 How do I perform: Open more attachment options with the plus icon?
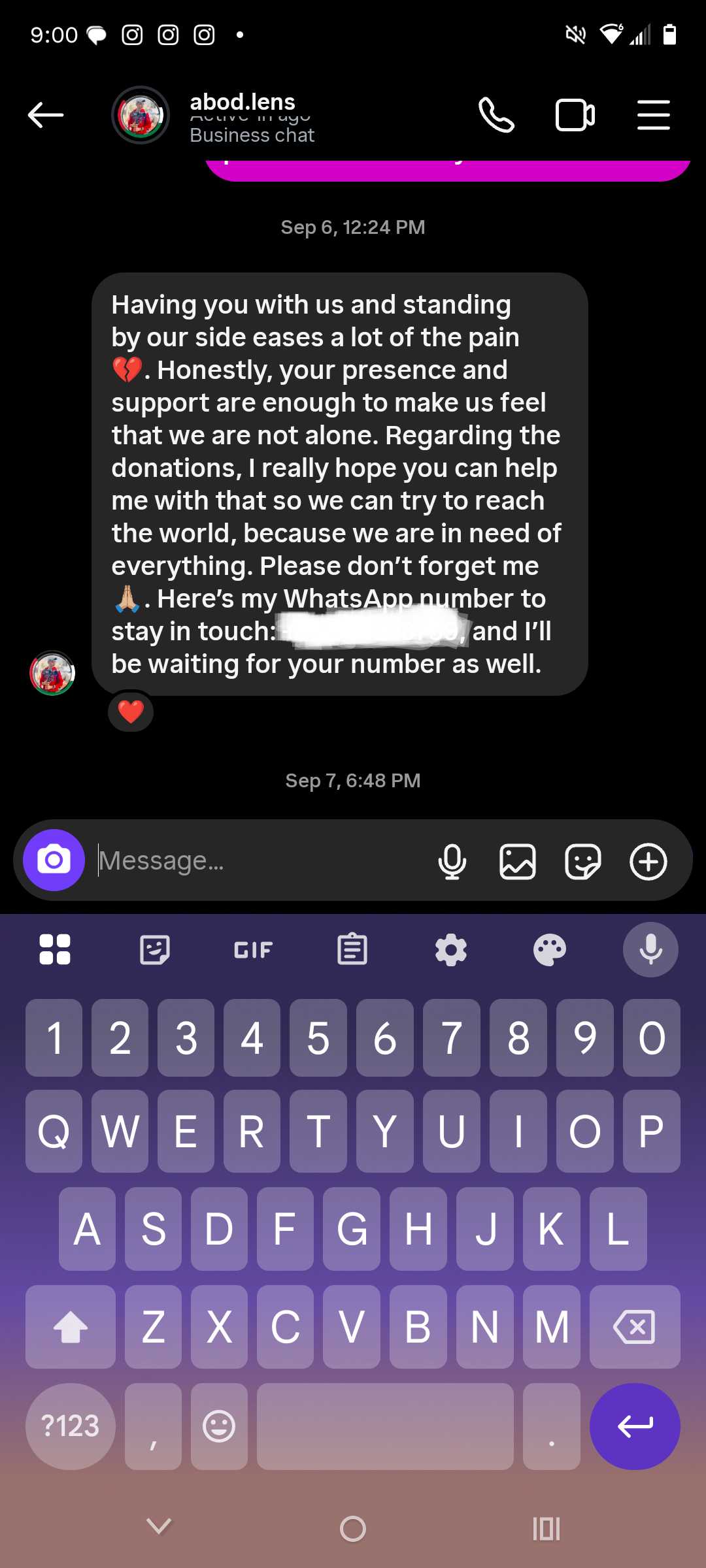[x=648, y=861]
